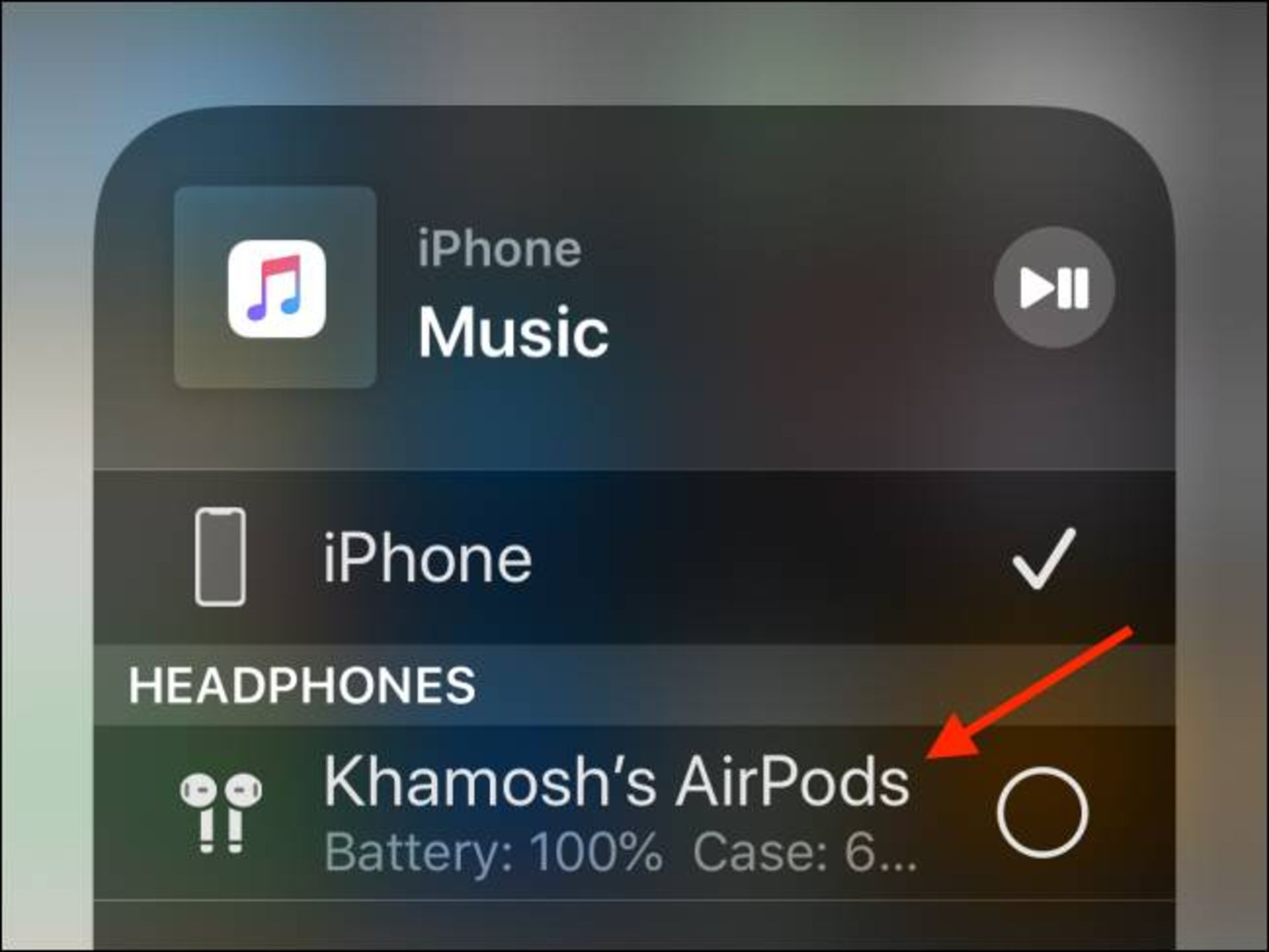Open the Music app artwork tile

(276, 288)
